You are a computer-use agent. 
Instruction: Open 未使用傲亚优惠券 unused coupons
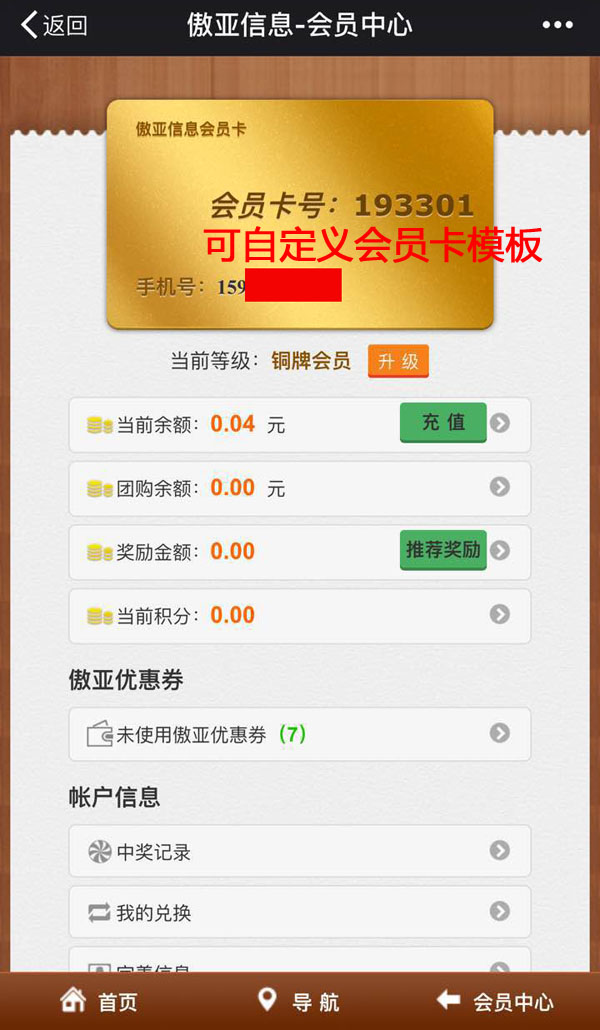299,734
